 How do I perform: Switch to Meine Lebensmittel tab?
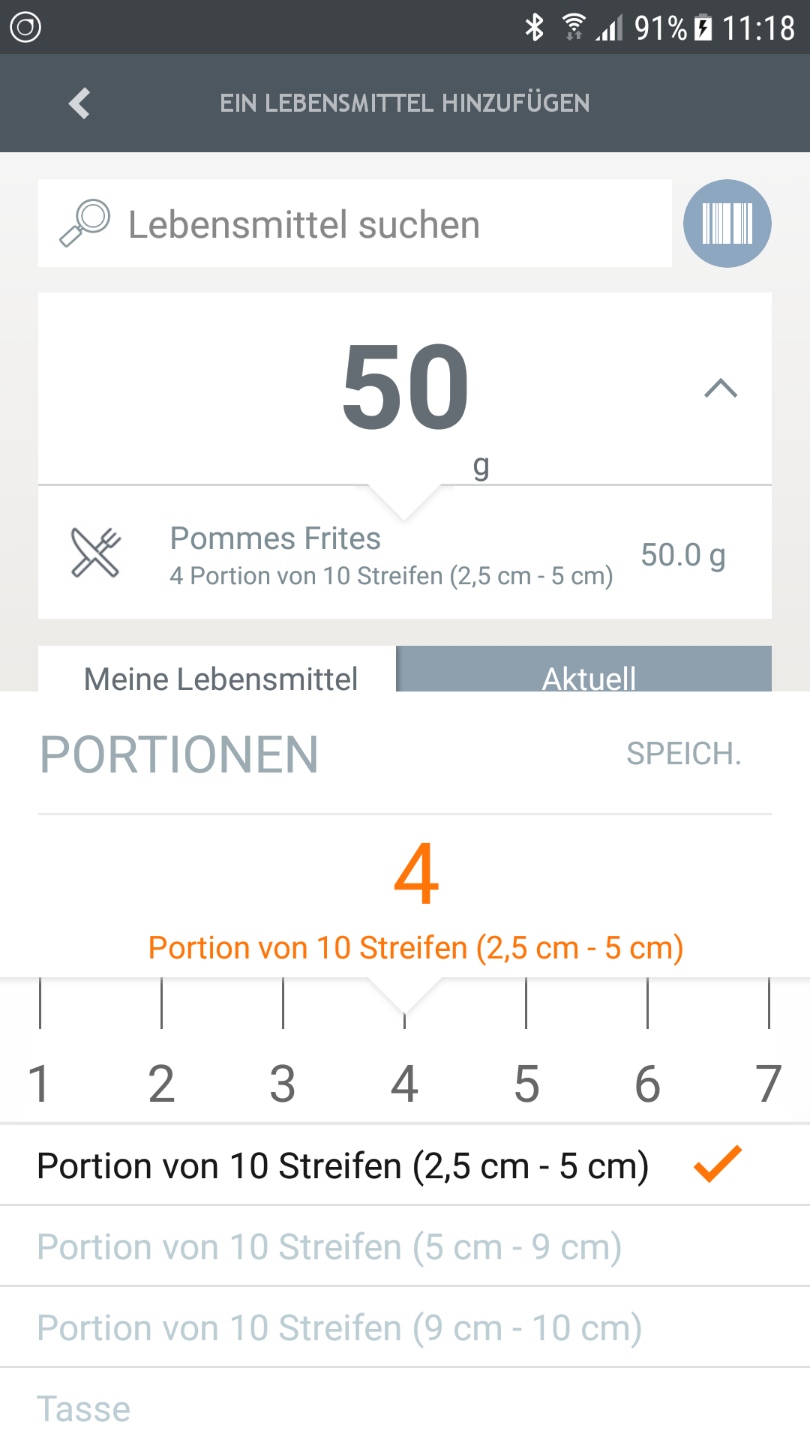pyautogui.click(x=218, y=670)
